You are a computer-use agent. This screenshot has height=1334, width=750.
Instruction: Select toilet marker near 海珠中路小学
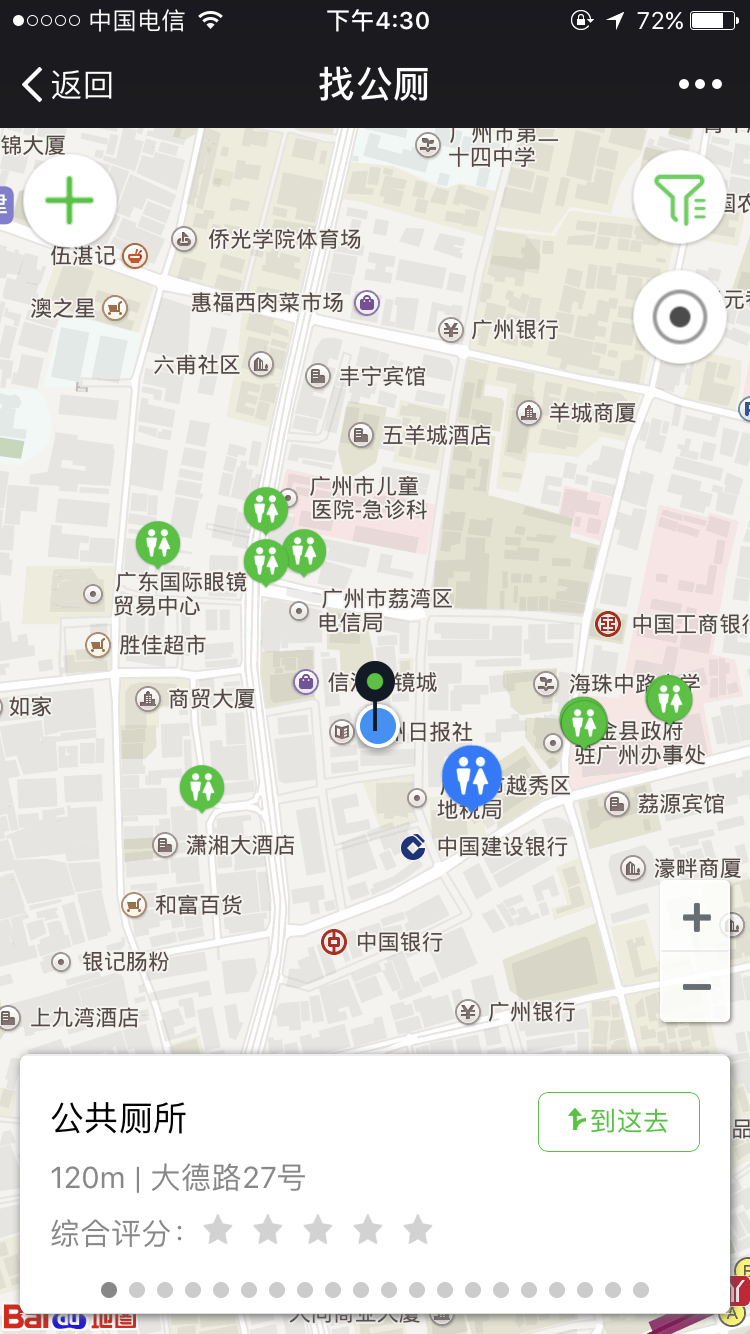669,697
